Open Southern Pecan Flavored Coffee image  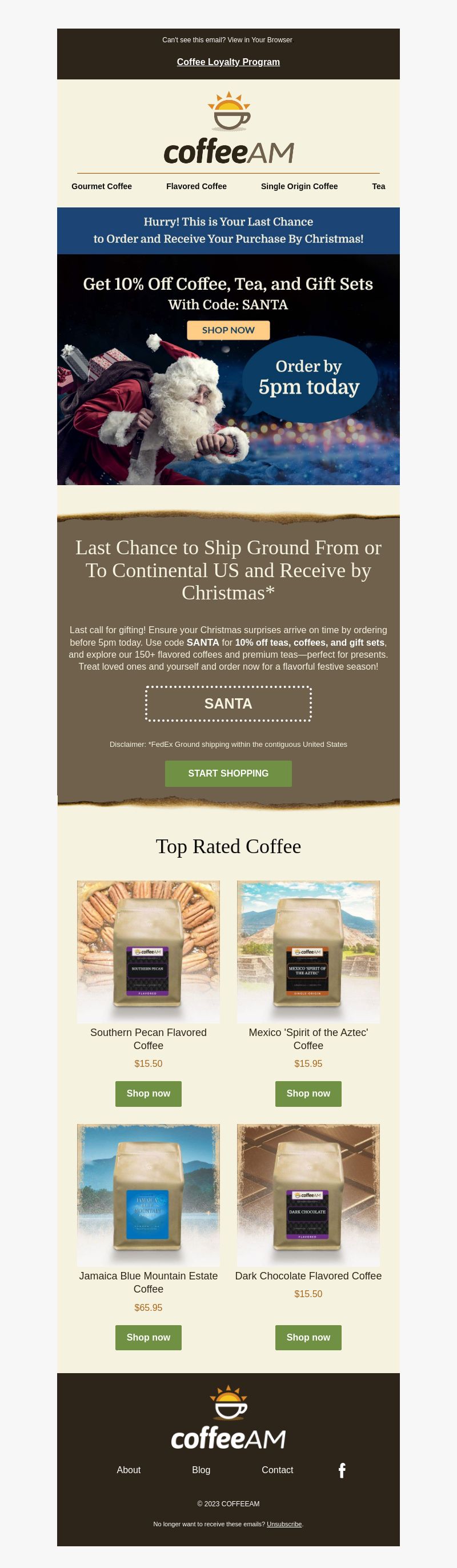pyautogui.click(x=149, y=951)
